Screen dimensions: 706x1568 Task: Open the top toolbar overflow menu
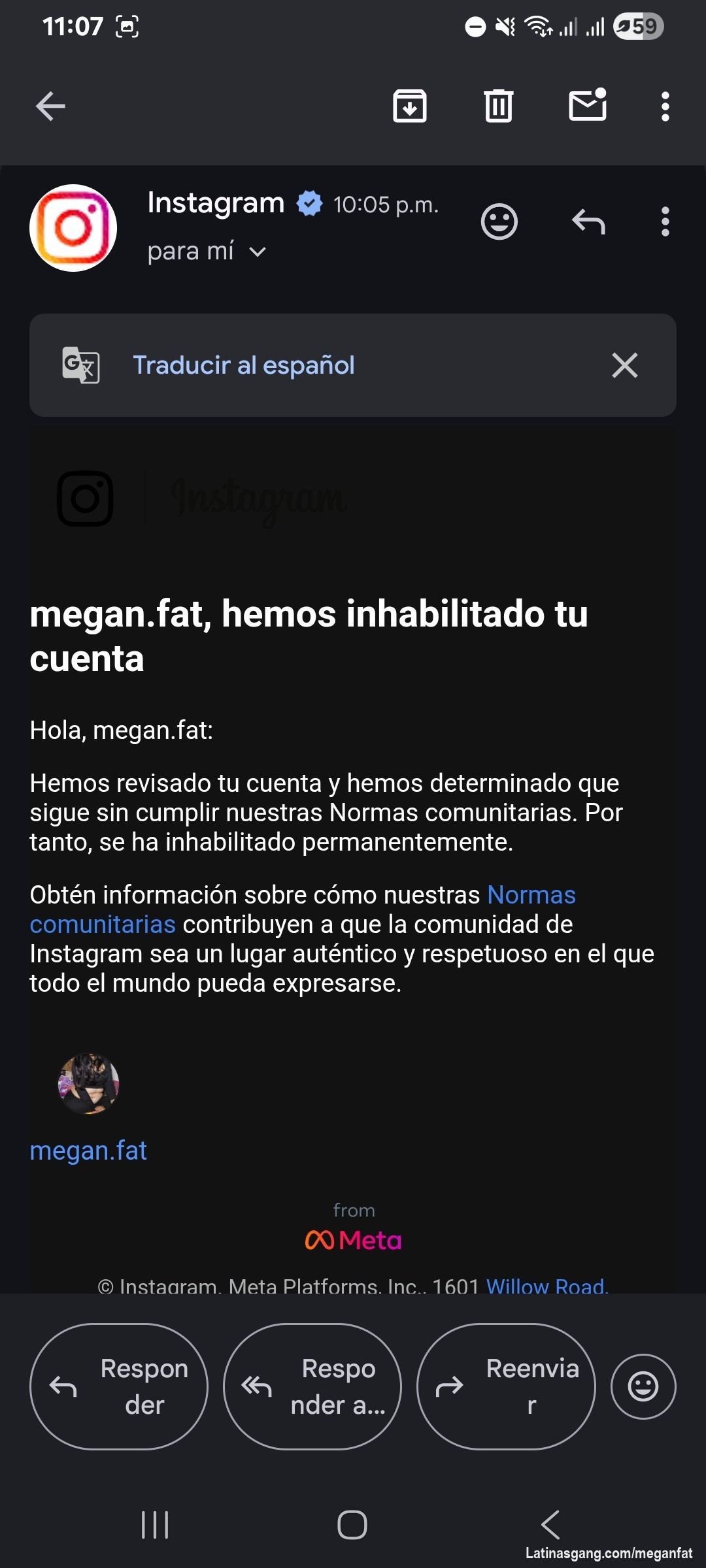665,106
